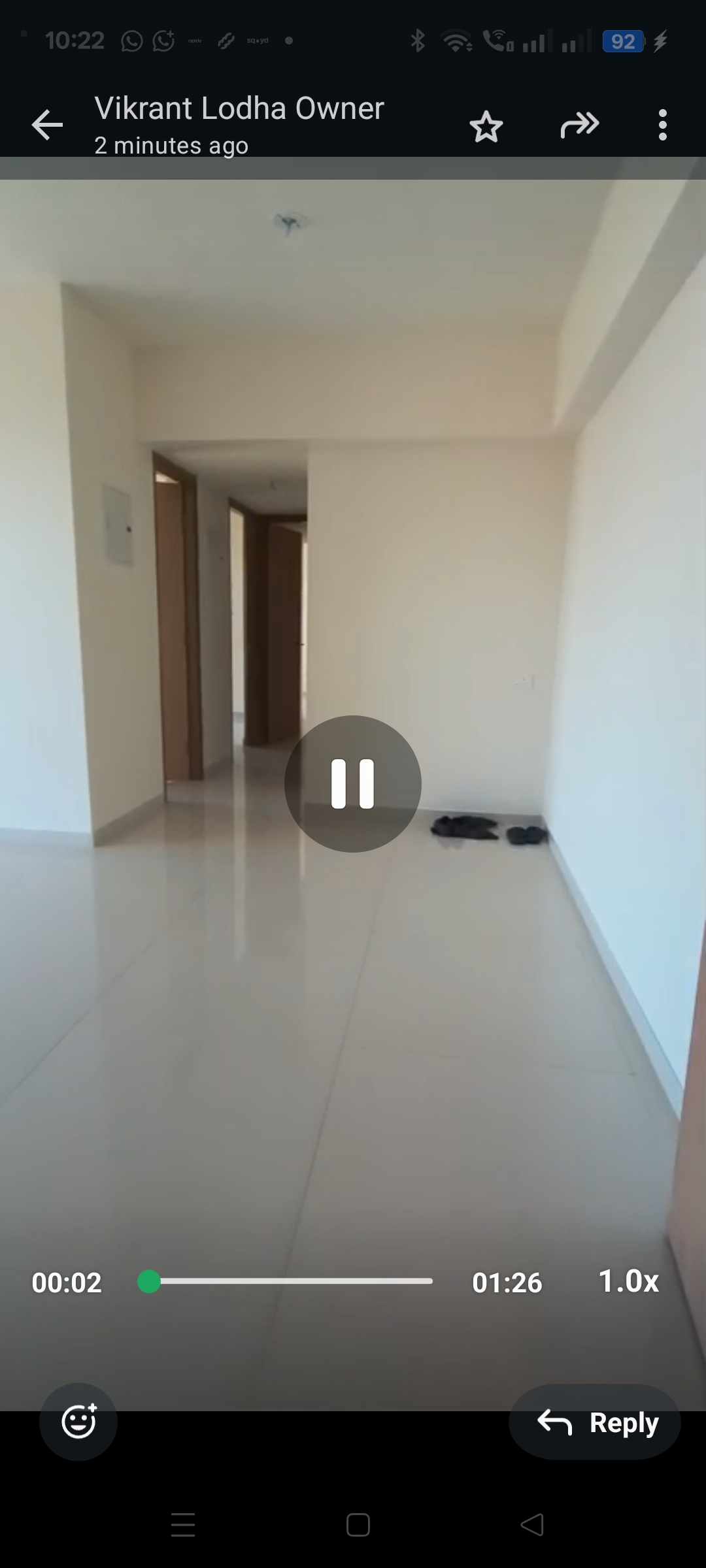Forward the video to another chat
Image resolution: width=706 pixels, height=1568 pixels.
[x=579, y=125]
